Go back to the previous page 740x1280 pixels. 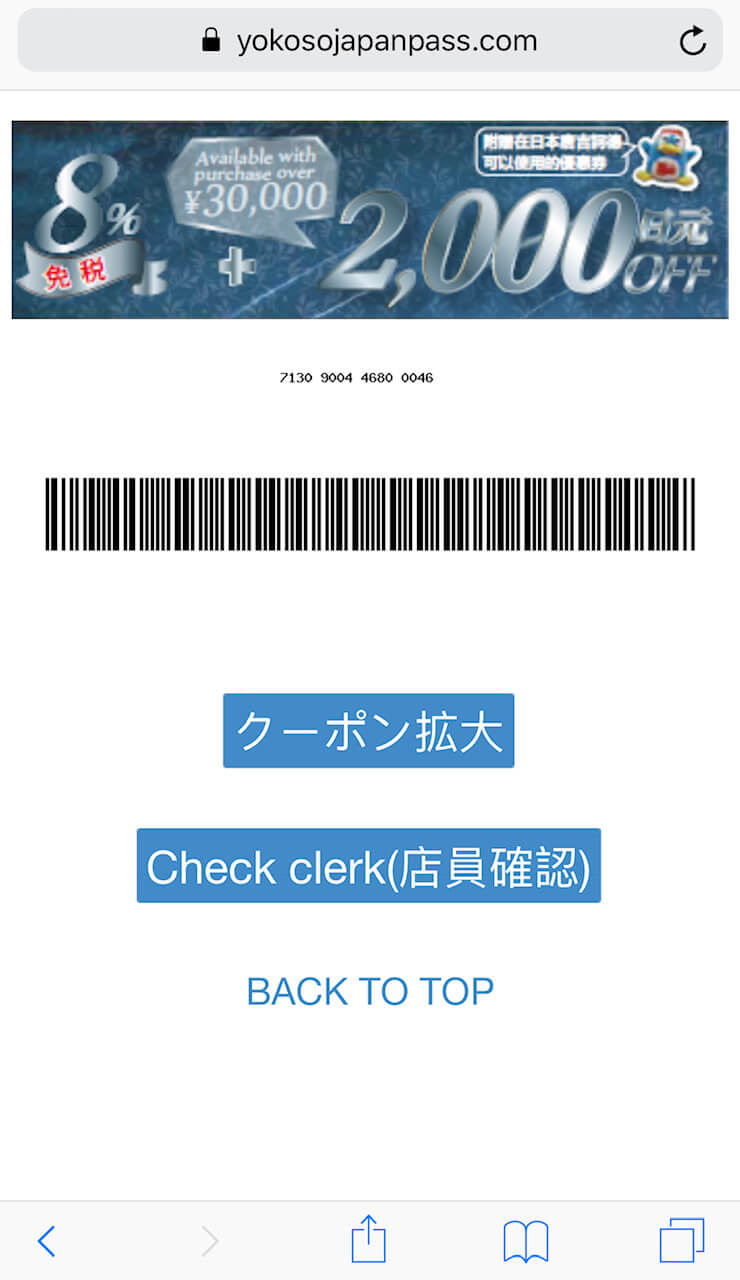click(x=46, y=1241)
